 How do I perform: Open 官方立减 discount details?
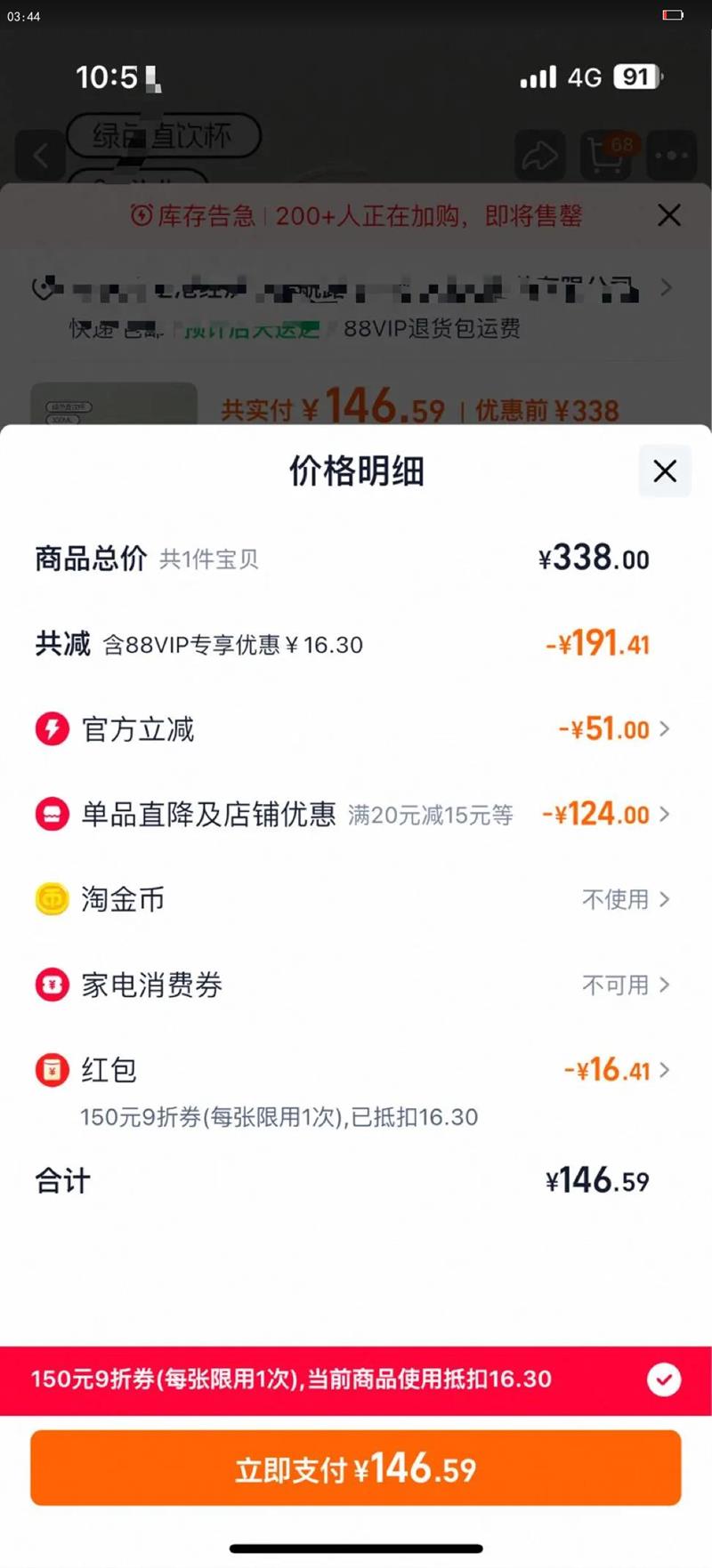coord(614,729)
